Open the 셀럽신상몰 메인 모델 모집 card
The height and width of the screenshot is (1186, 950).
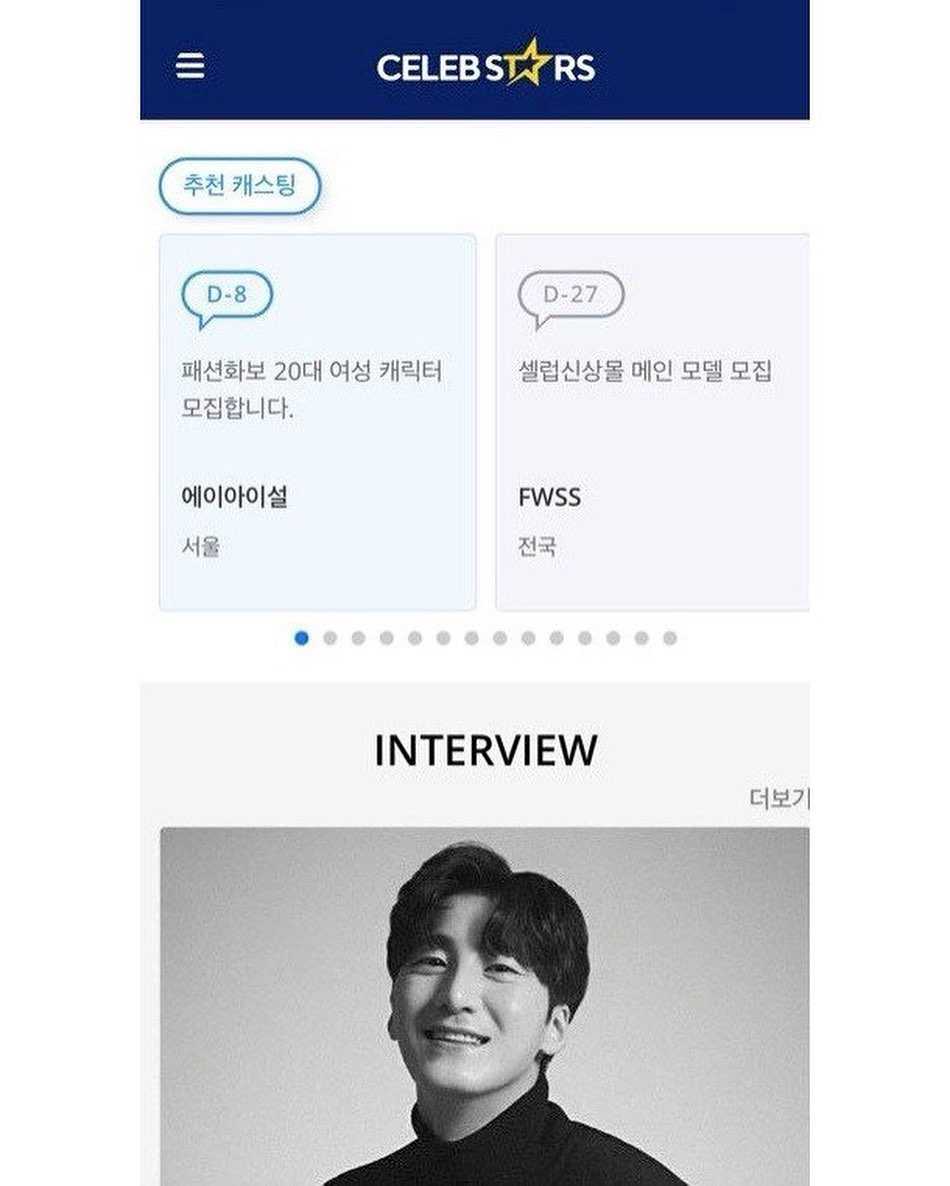pos(652,421)
